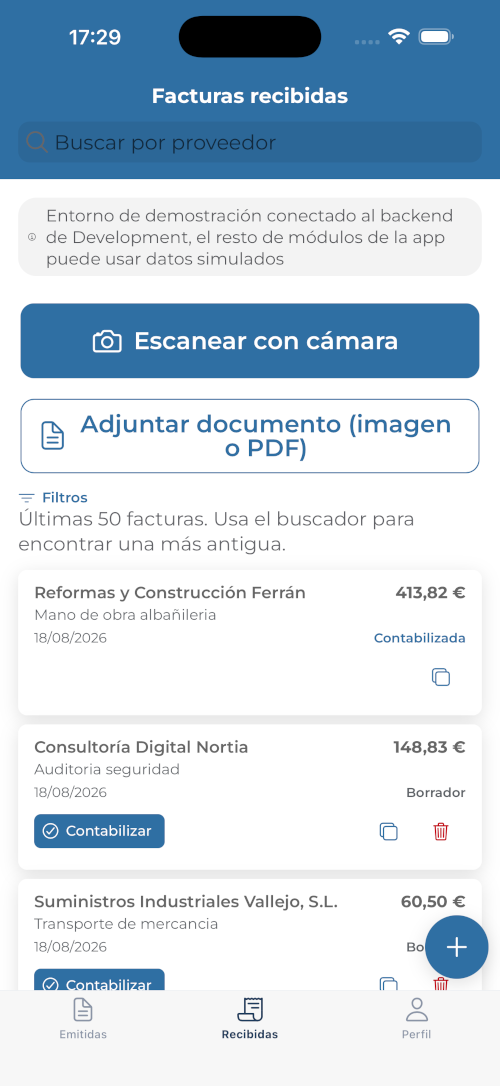Tap the Buscar por proveedor search field
Image resolution: width=500 pixels, height=1086 pixels.
pyautogui.click(x=249, y=143)
